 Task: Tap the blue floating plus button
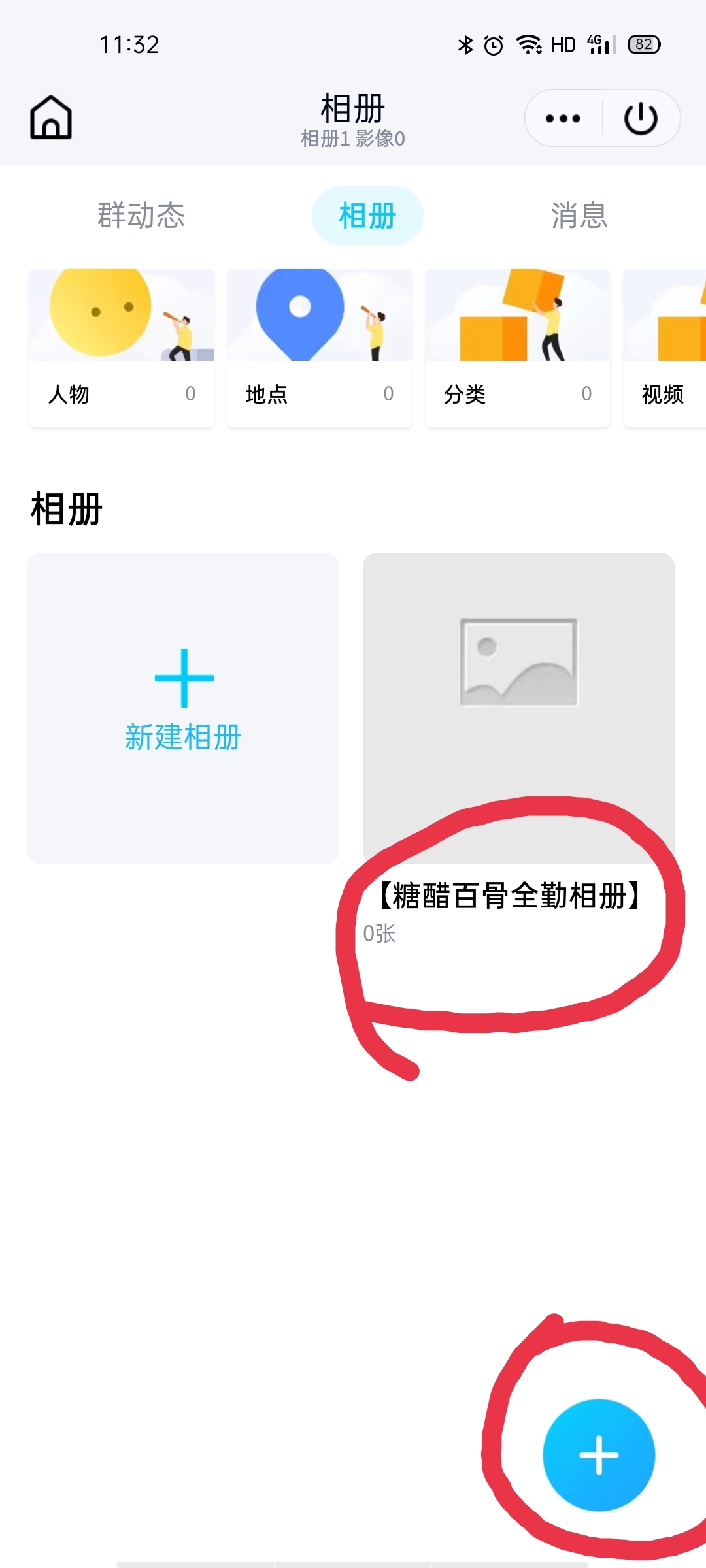point(599,1455)
